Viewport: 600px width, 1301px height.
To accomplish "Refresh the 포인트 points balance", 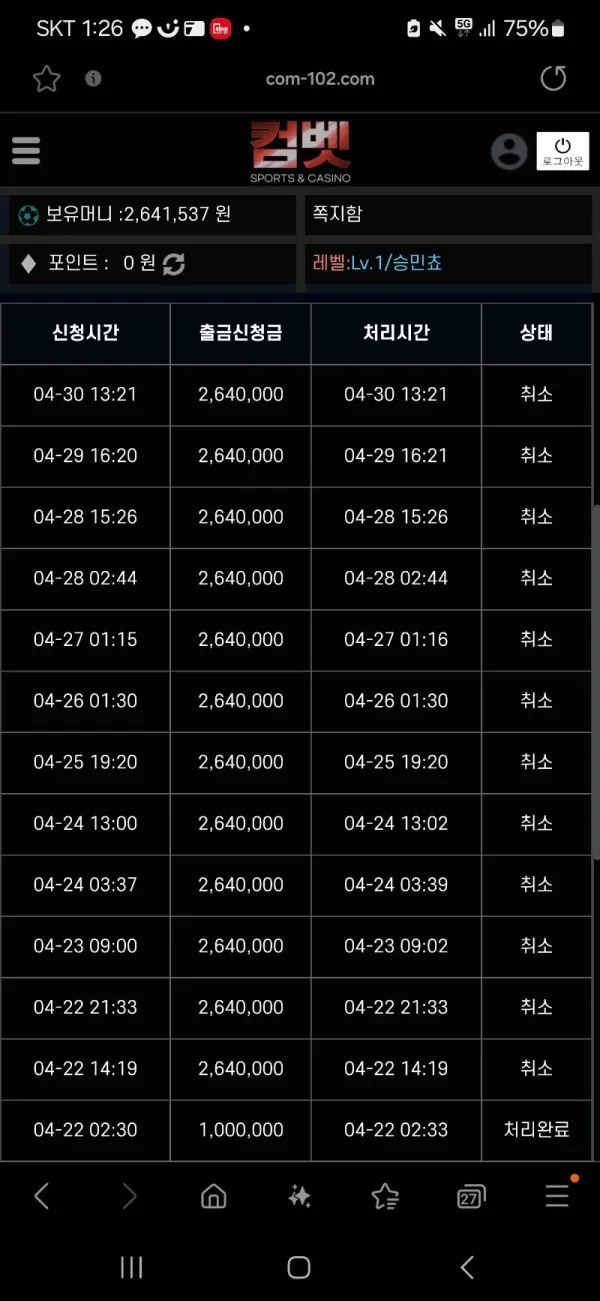I will (x=174, y=264).
